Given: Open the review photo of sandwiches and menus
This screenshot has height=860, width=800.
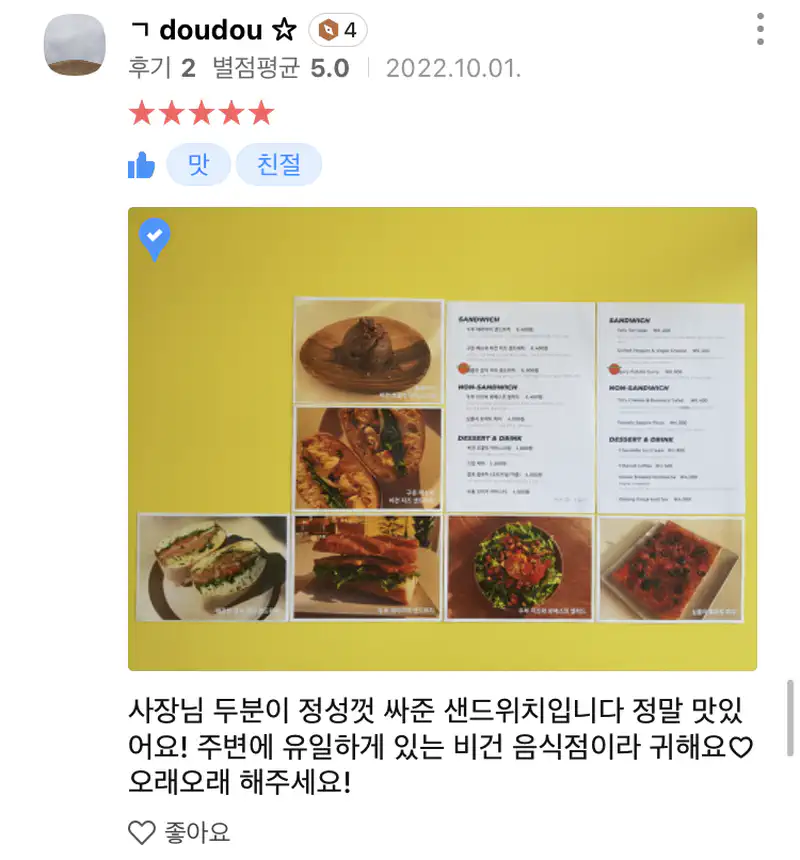Looking at the screenshot, I should [x=442, y=438].
